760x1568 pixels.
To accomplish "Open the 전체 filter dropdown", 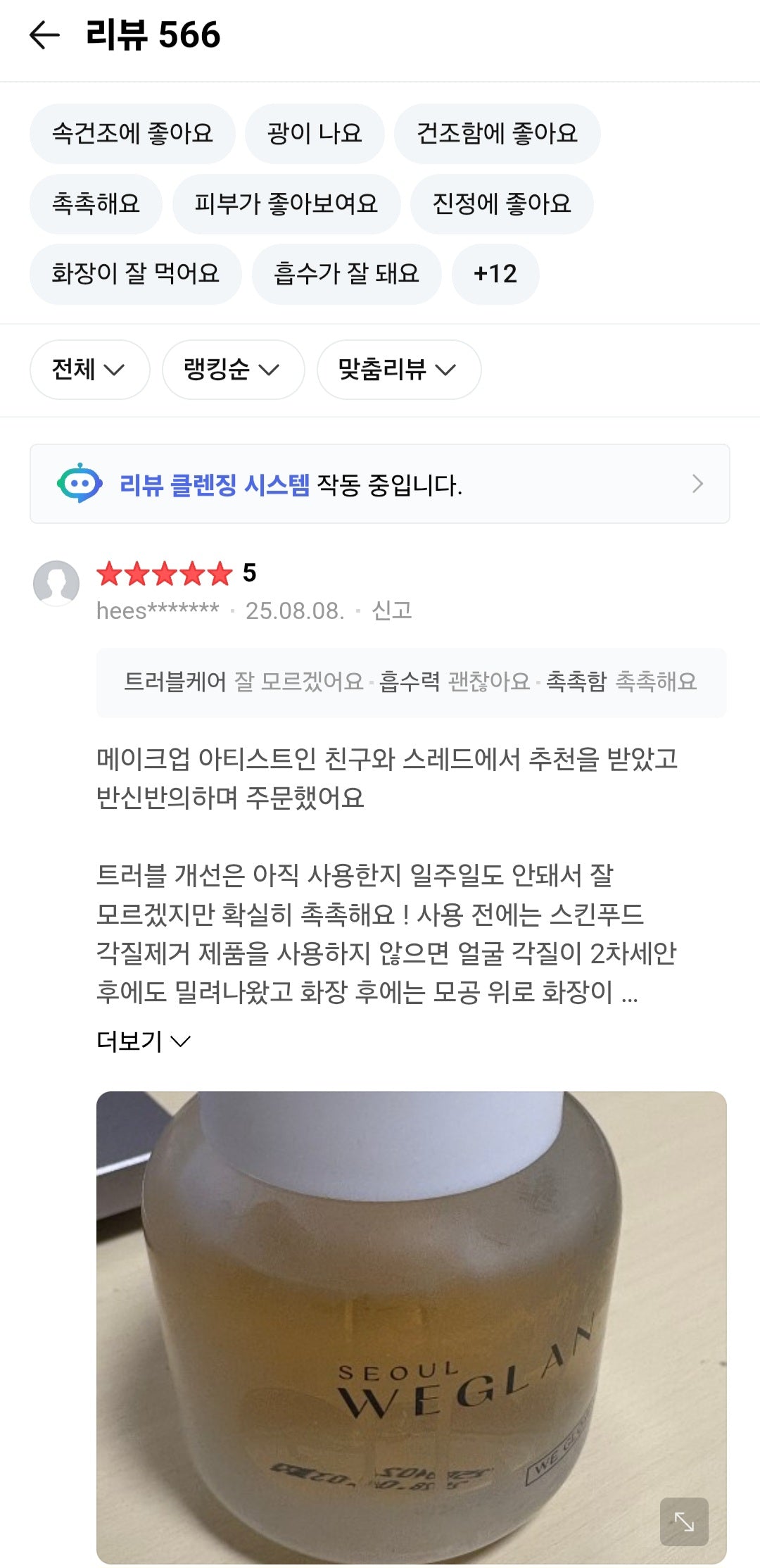I will pyautogui.click(x=89, y=370).
